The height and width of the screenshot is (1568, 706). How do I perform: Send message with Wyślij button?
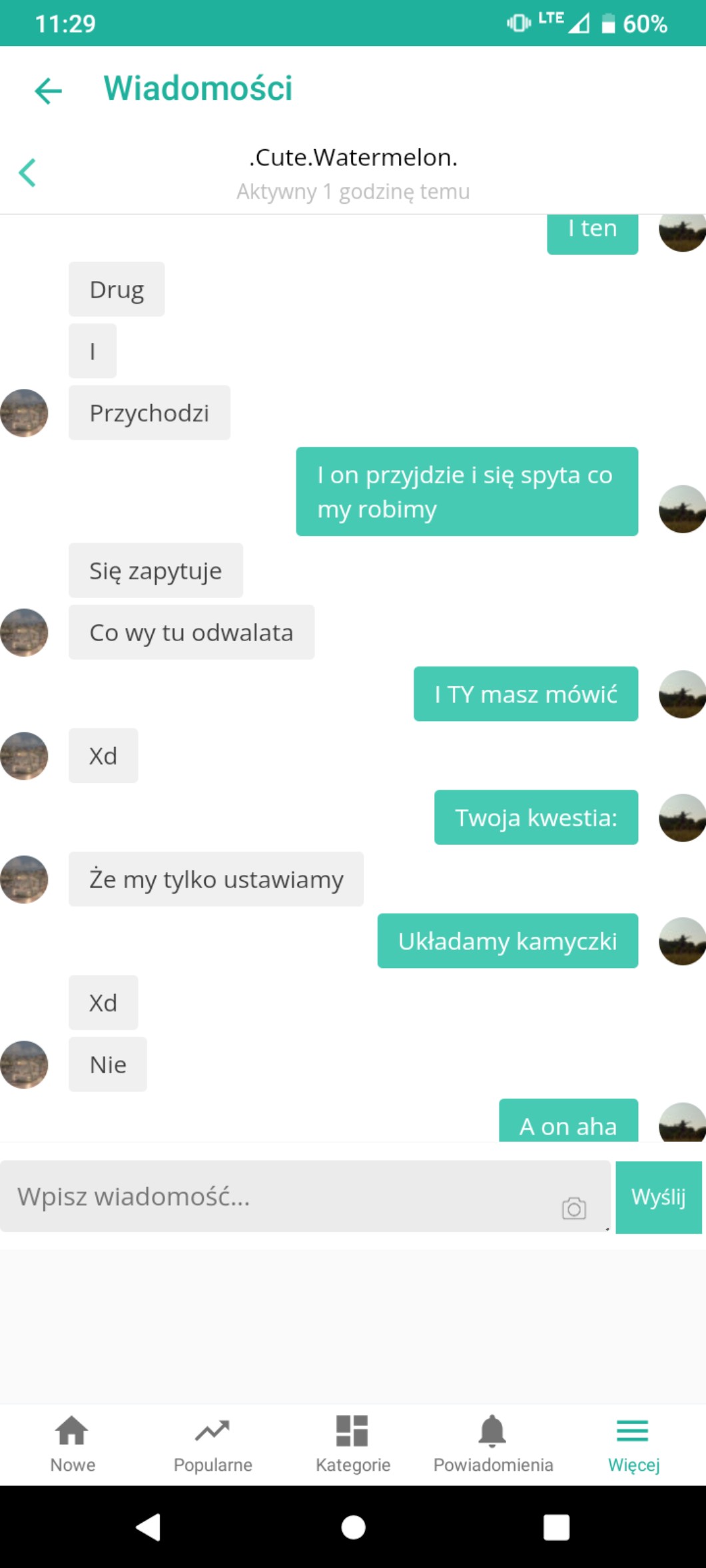click(659, 1197)
